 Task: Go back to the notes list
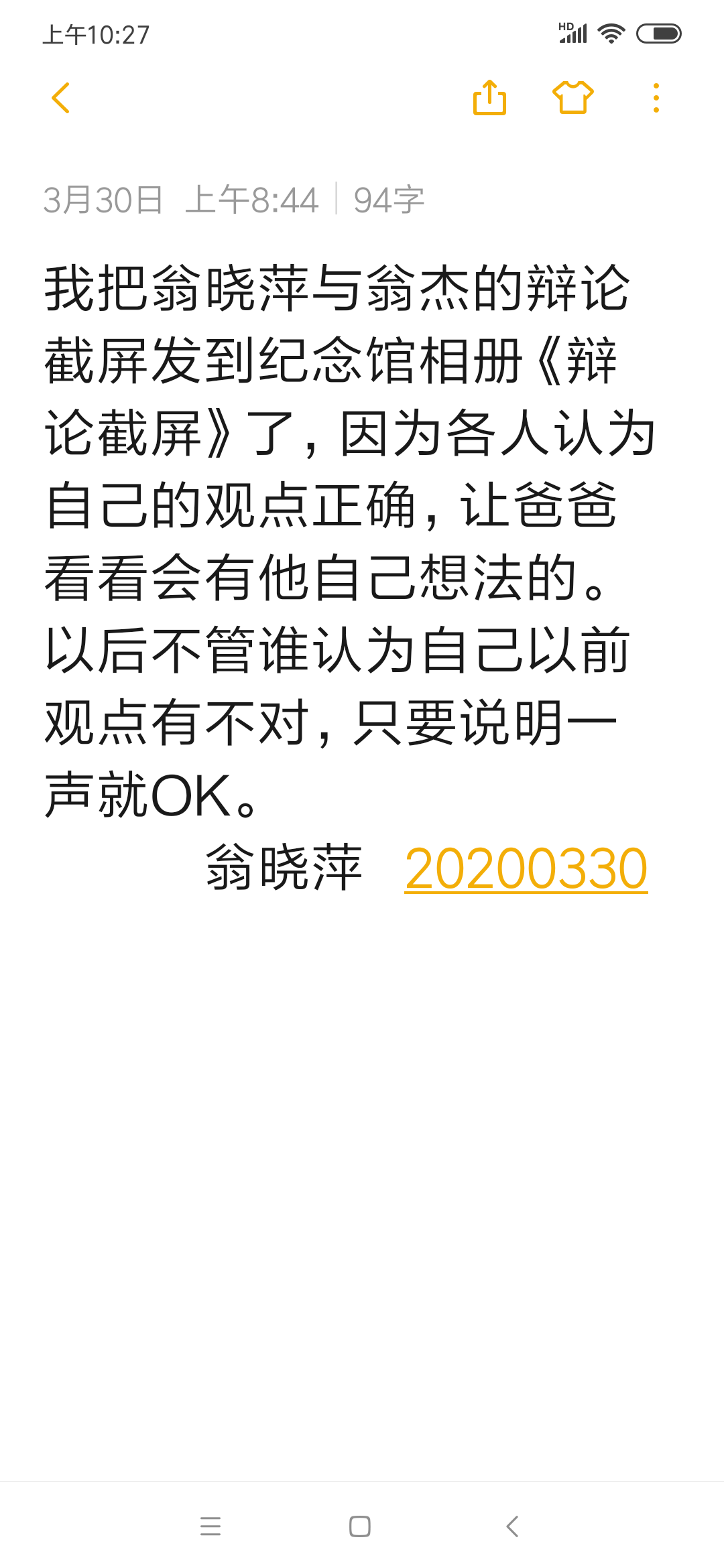pos(61,98)
